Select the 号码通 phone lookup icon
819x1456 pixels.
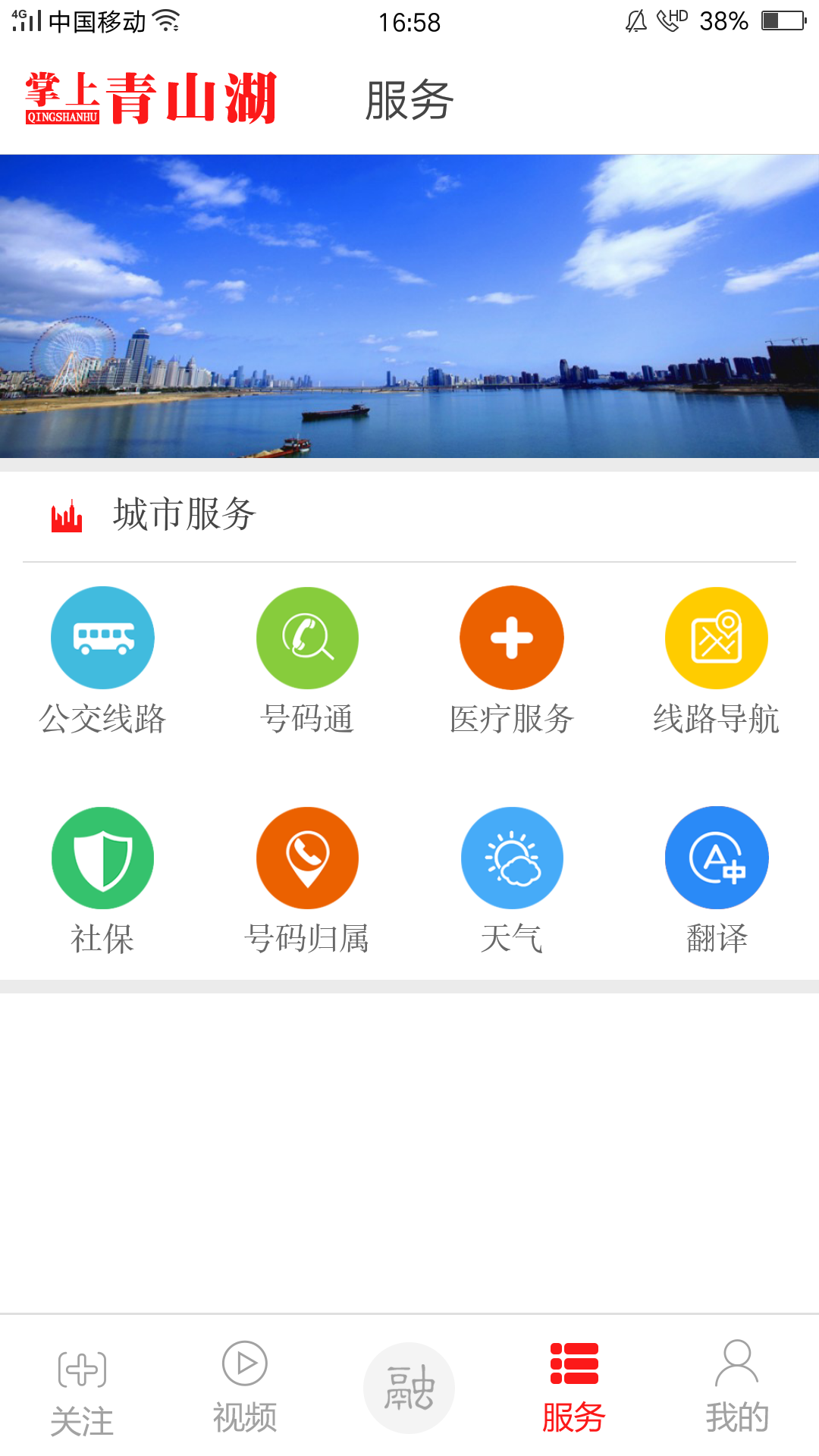click(x=307, y=638)
